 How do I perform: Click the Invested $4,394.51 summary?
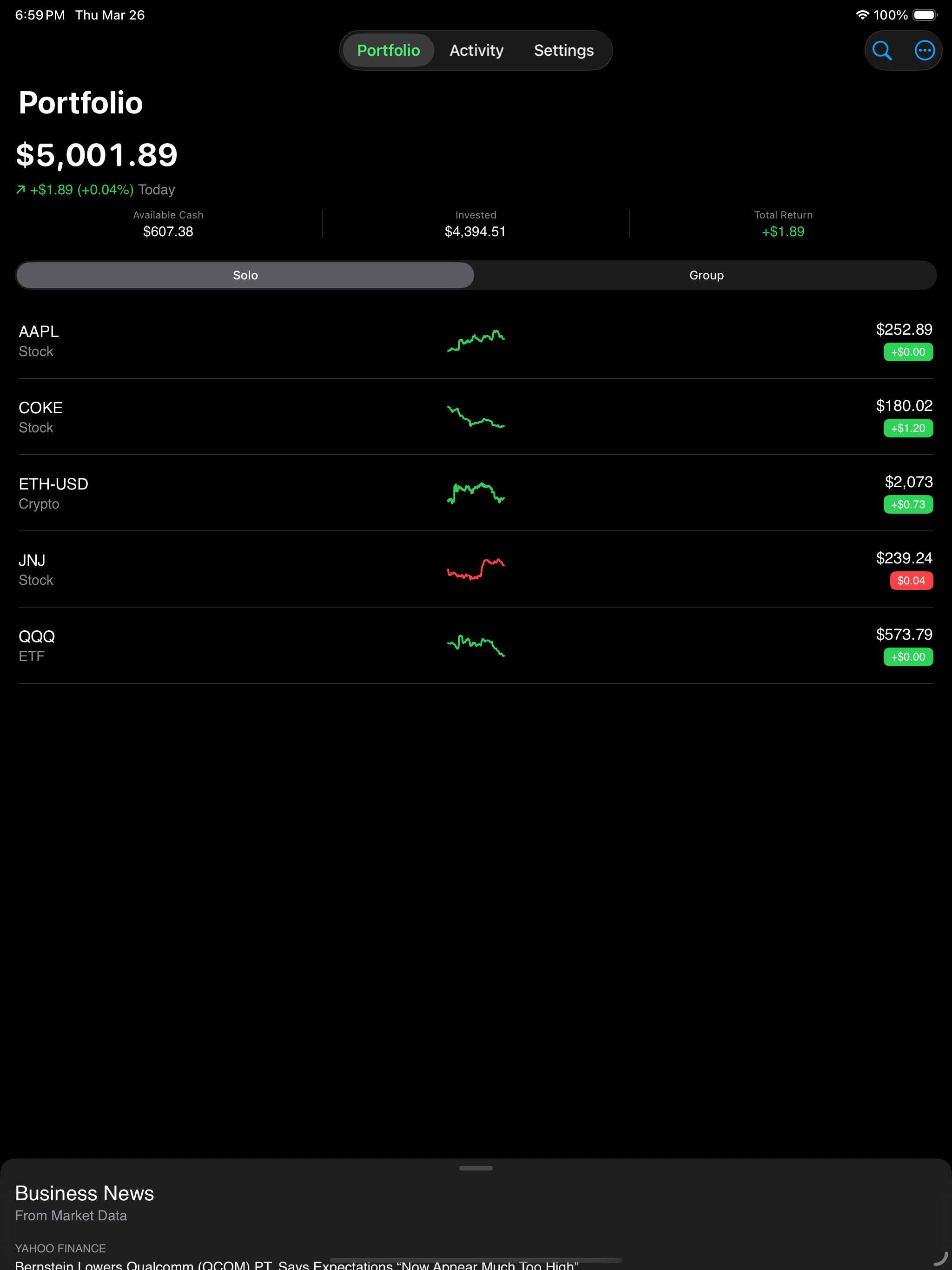point(476,224)
